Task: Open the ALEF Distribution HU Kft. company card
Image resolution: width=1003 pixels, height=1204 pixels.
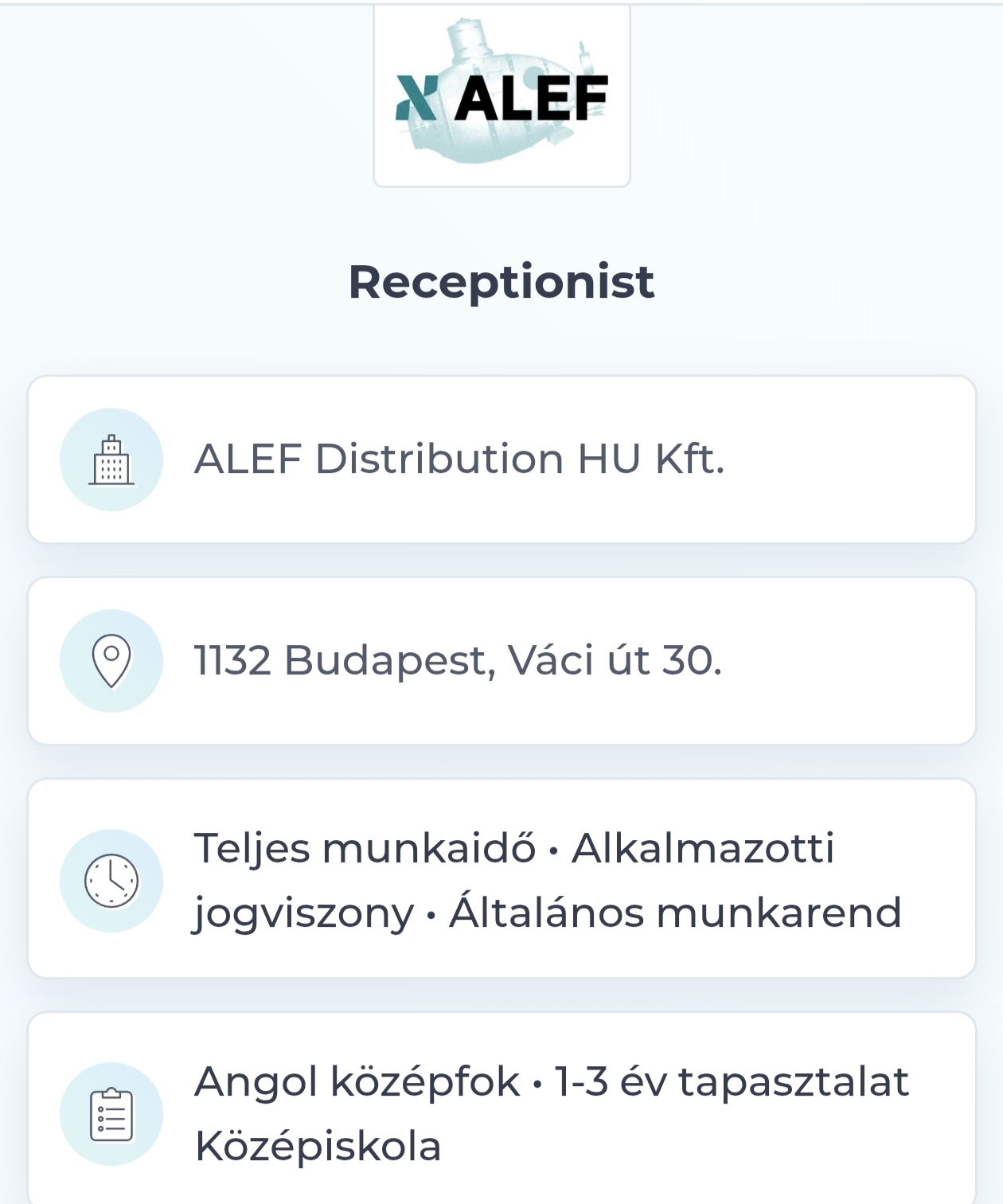Action: (x=501, y=459)
